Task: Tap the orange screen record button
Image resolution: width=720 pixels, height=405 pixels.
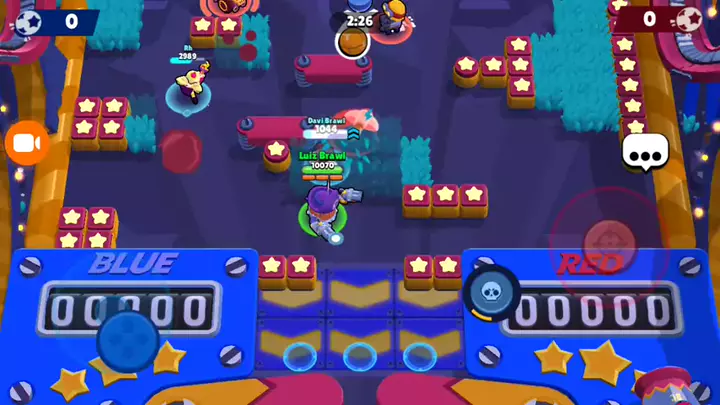Action: click(x=27, y=144)
